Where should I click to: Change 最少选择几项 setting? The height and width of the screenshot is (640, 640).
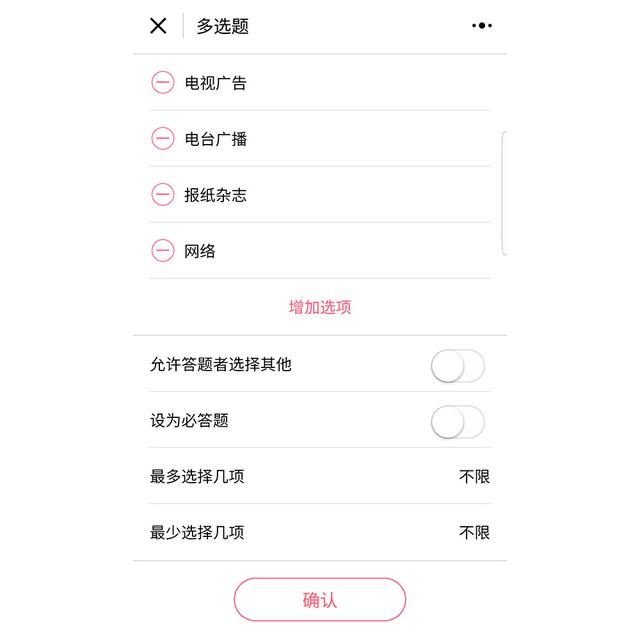474,533
